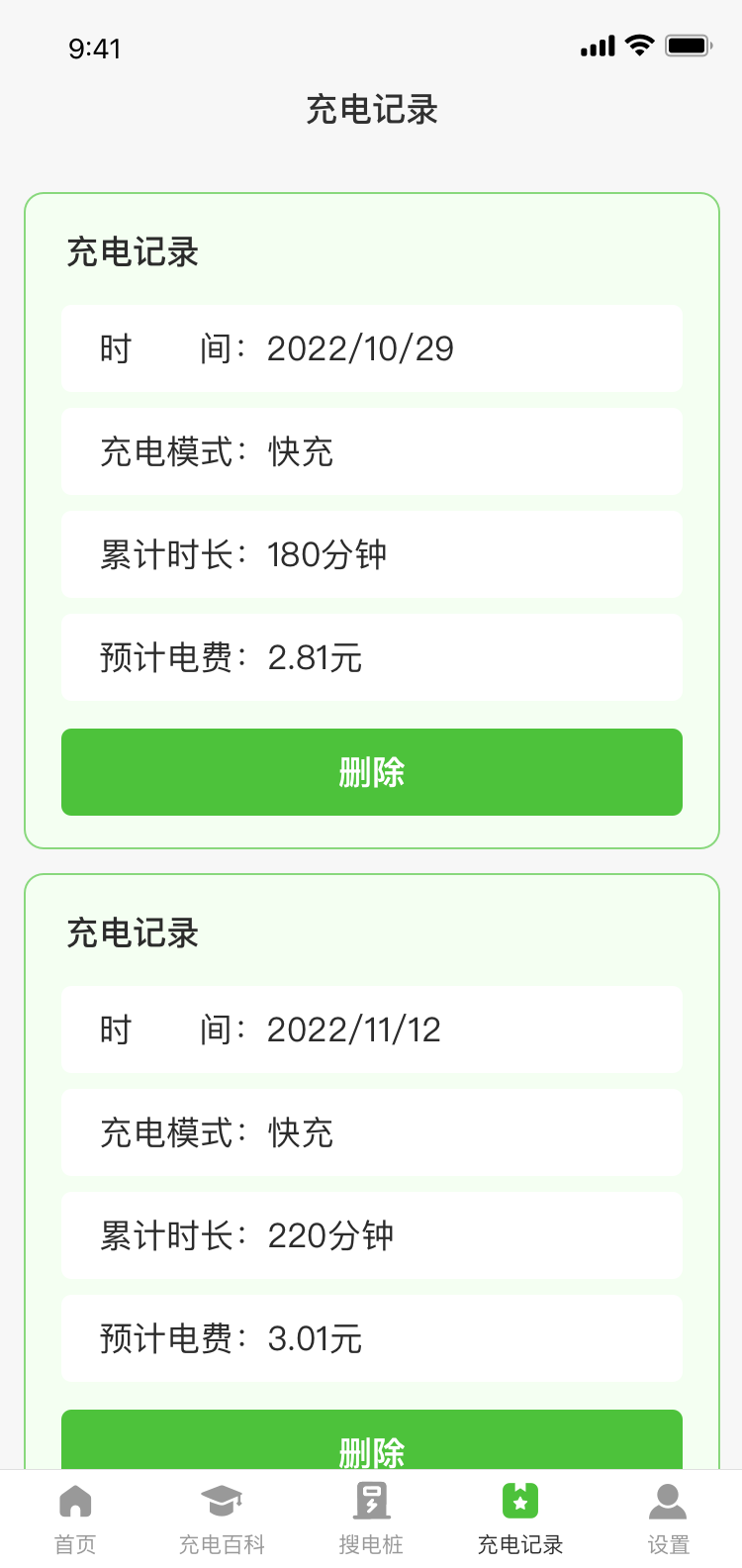742x1568 pixels.
Task: Open 设置 via the person icon
Action: point(668,1500)
